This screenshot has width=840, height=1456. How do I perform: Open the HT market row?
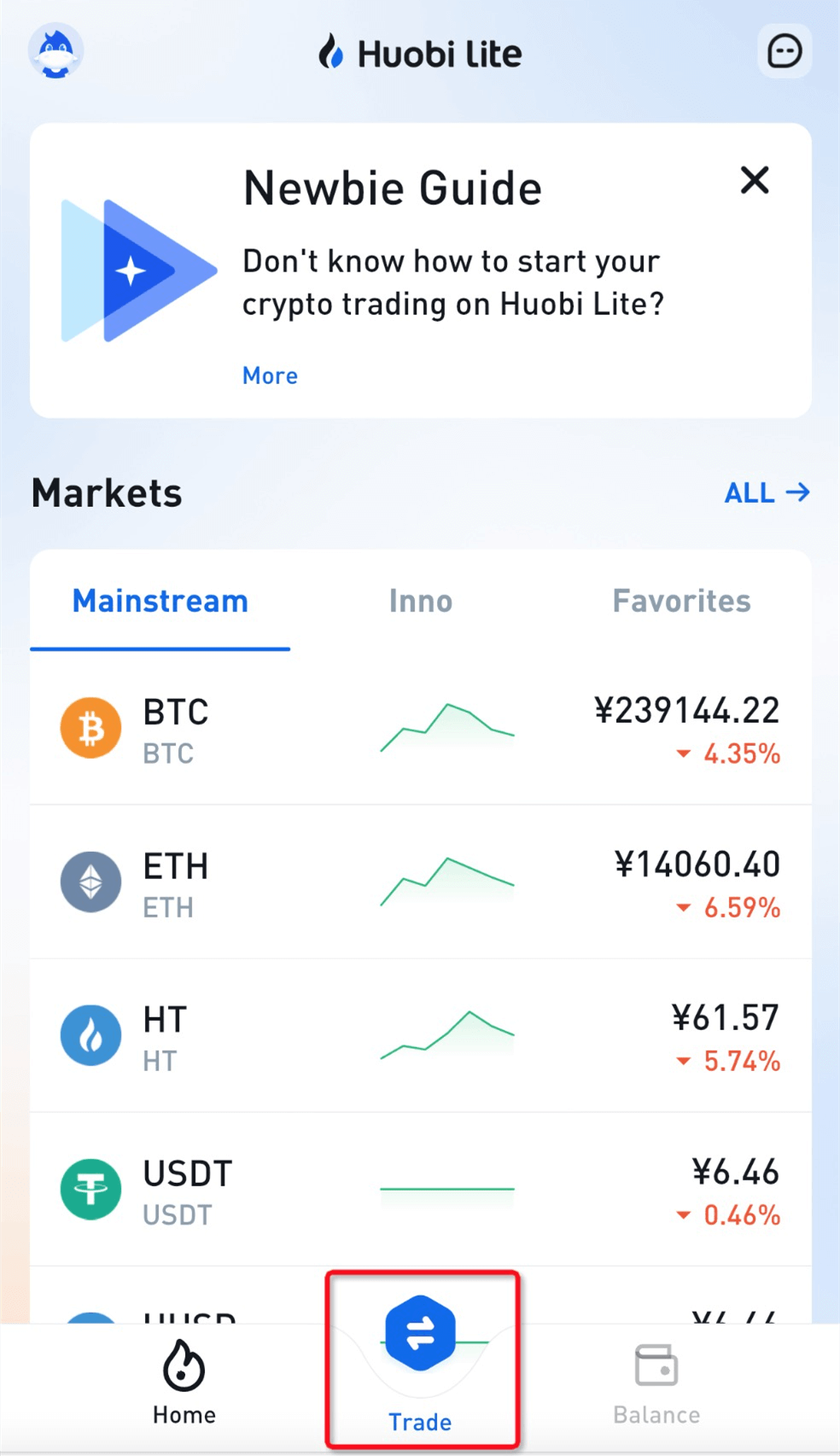coord(421,1035)
